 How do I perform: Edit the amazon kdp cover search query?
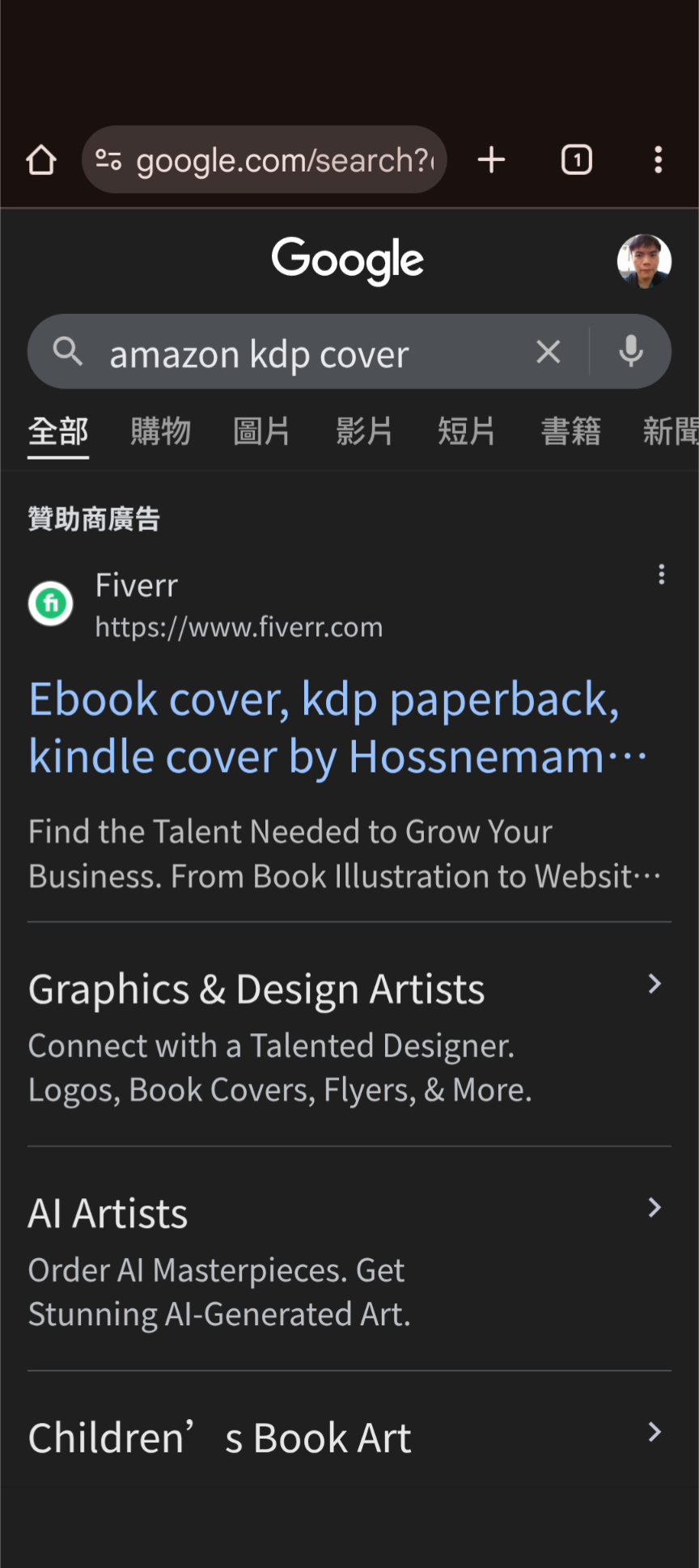[307, 354]
